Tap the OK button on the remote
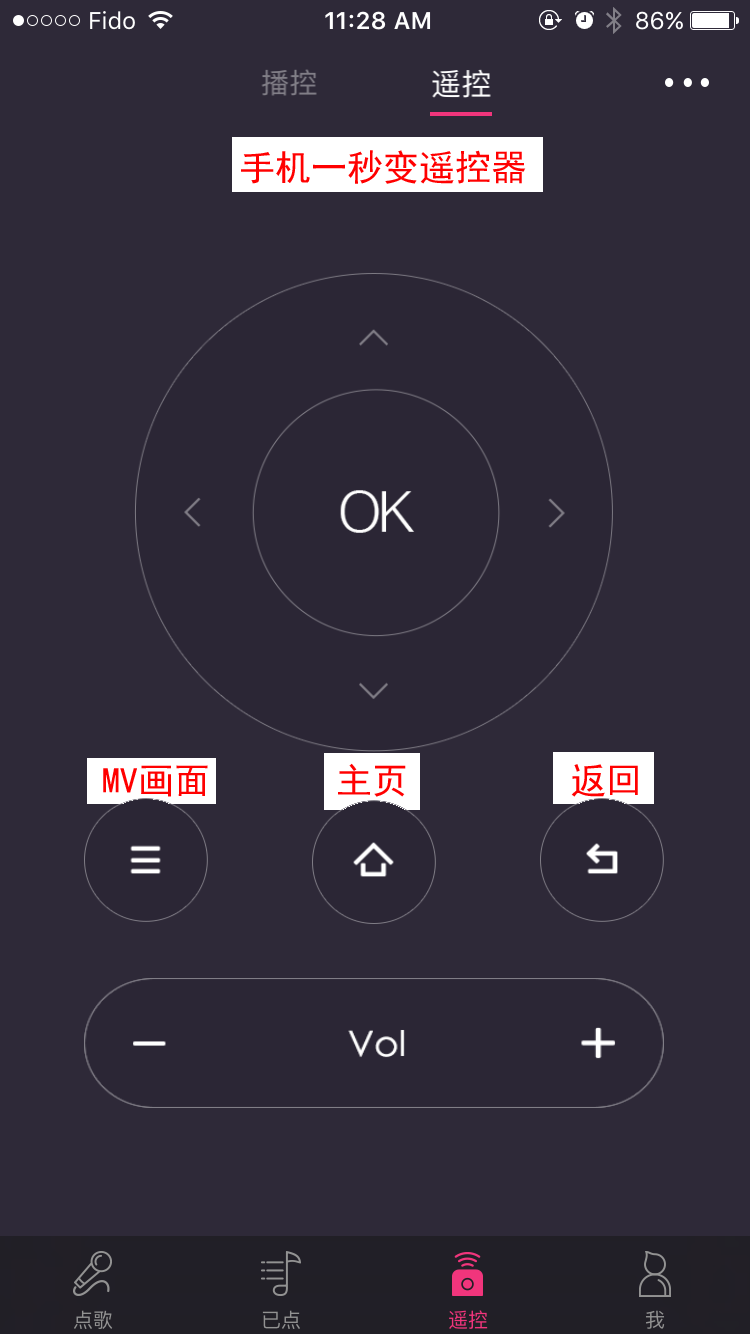 pyautogui.click(x=376, y=513)
